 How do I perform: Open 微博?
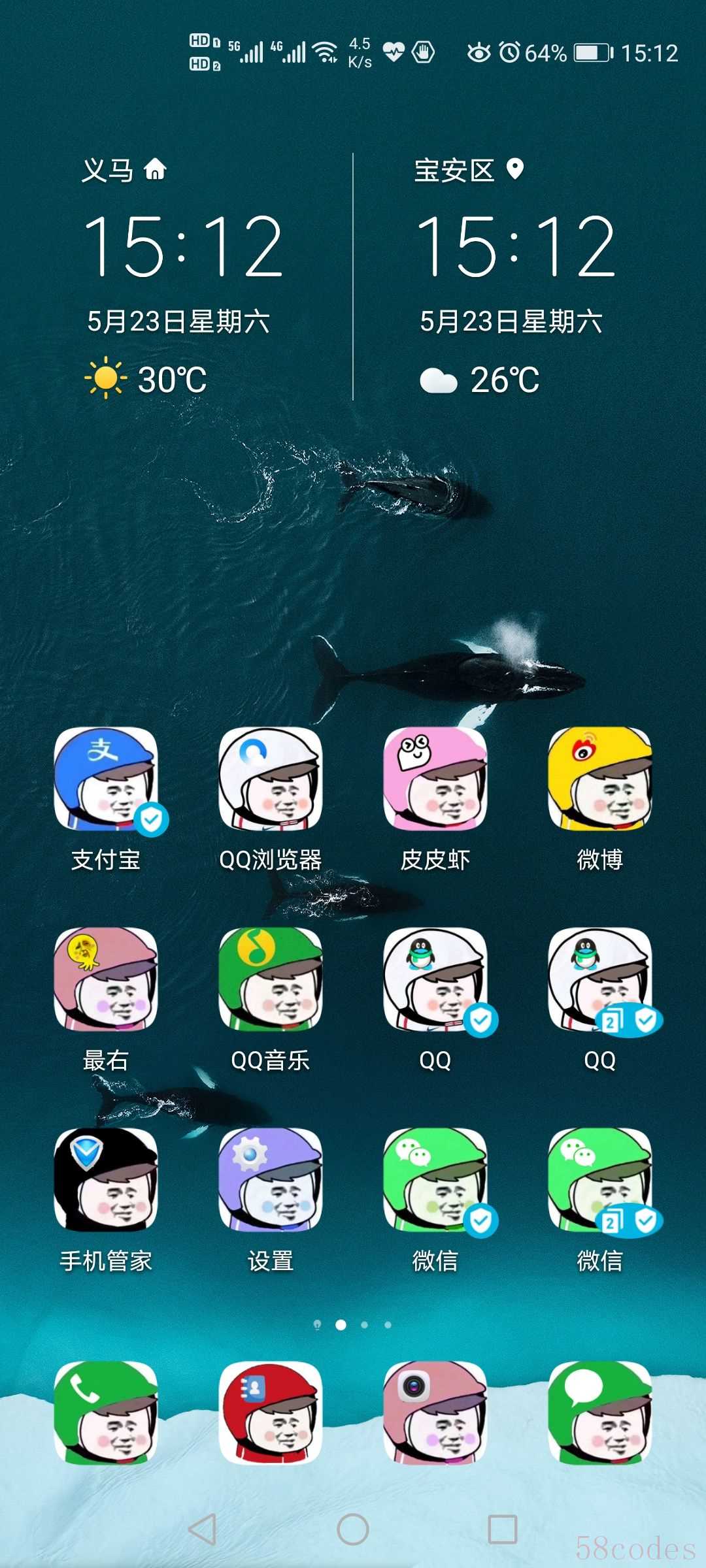click(x=600, y=779)
